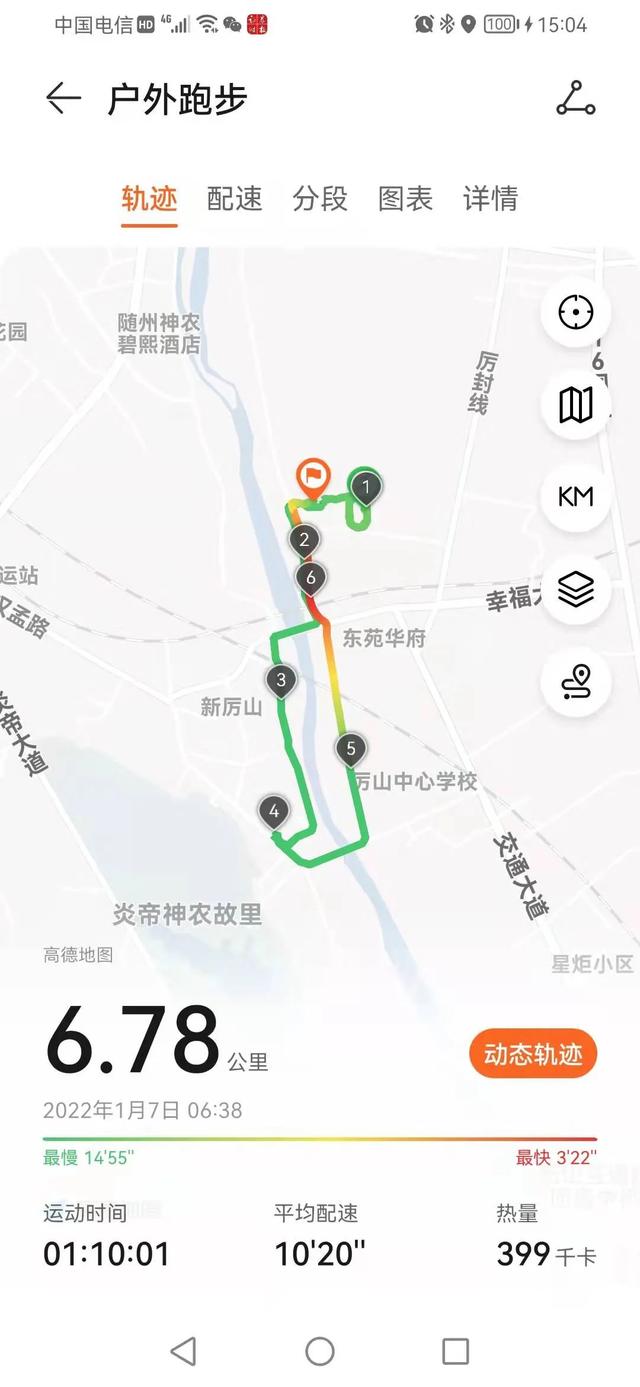Open the map layers button

point(576,590)
